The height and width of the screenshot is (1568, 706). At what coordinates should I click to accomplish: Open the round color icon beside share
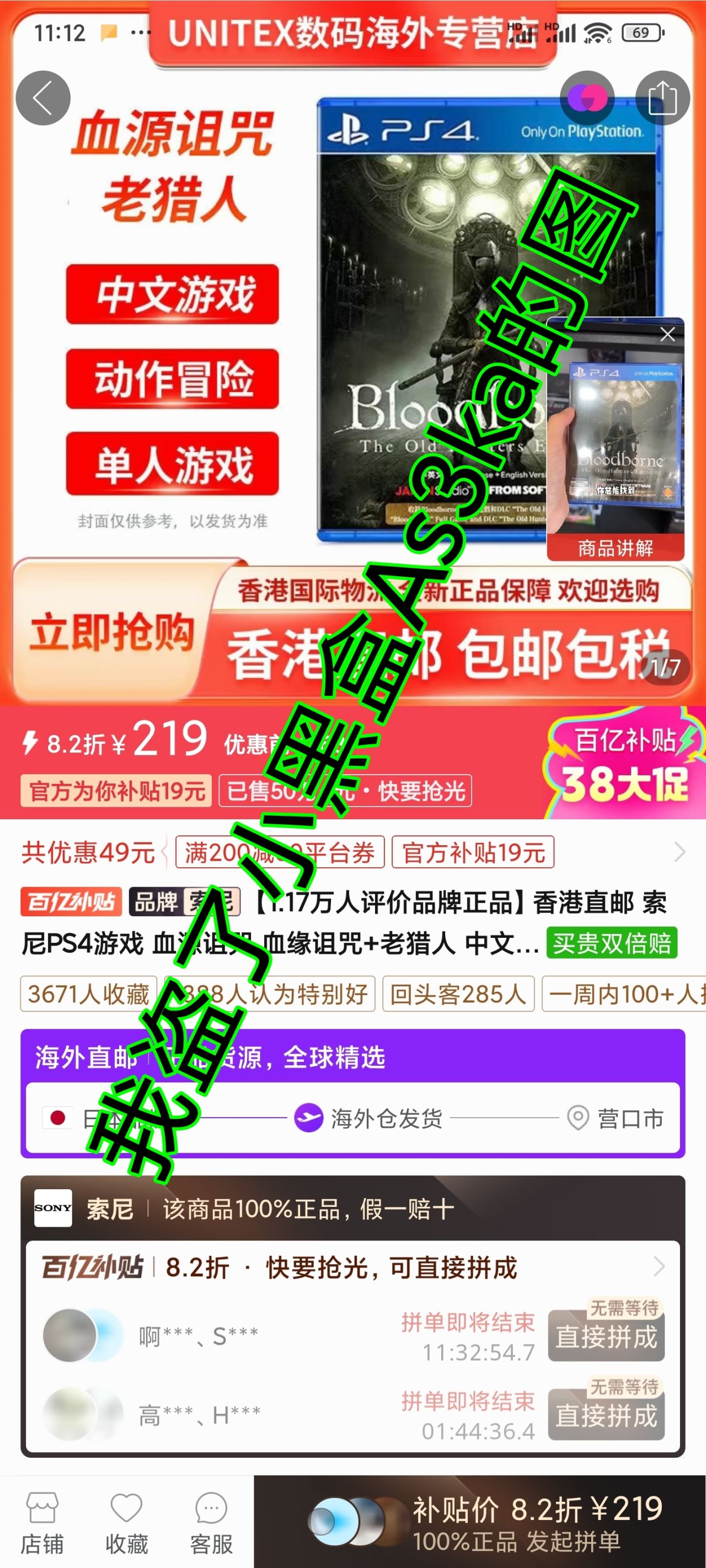pyautogui.click(x=587, y=98)
